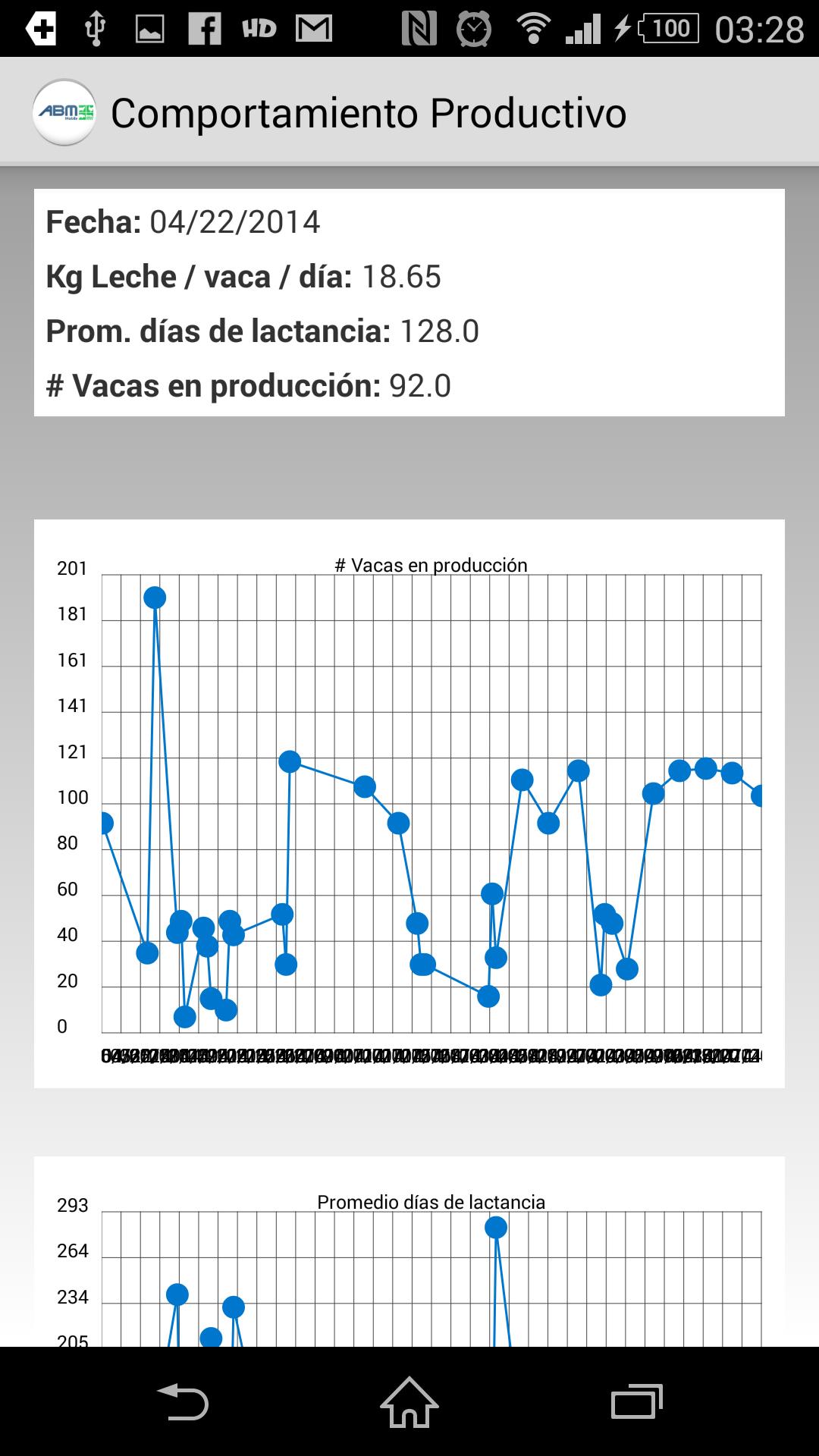Viewport: 819px width, 1456px height.
Task: Tap the USB connection status icon
Action: [96, 29]
